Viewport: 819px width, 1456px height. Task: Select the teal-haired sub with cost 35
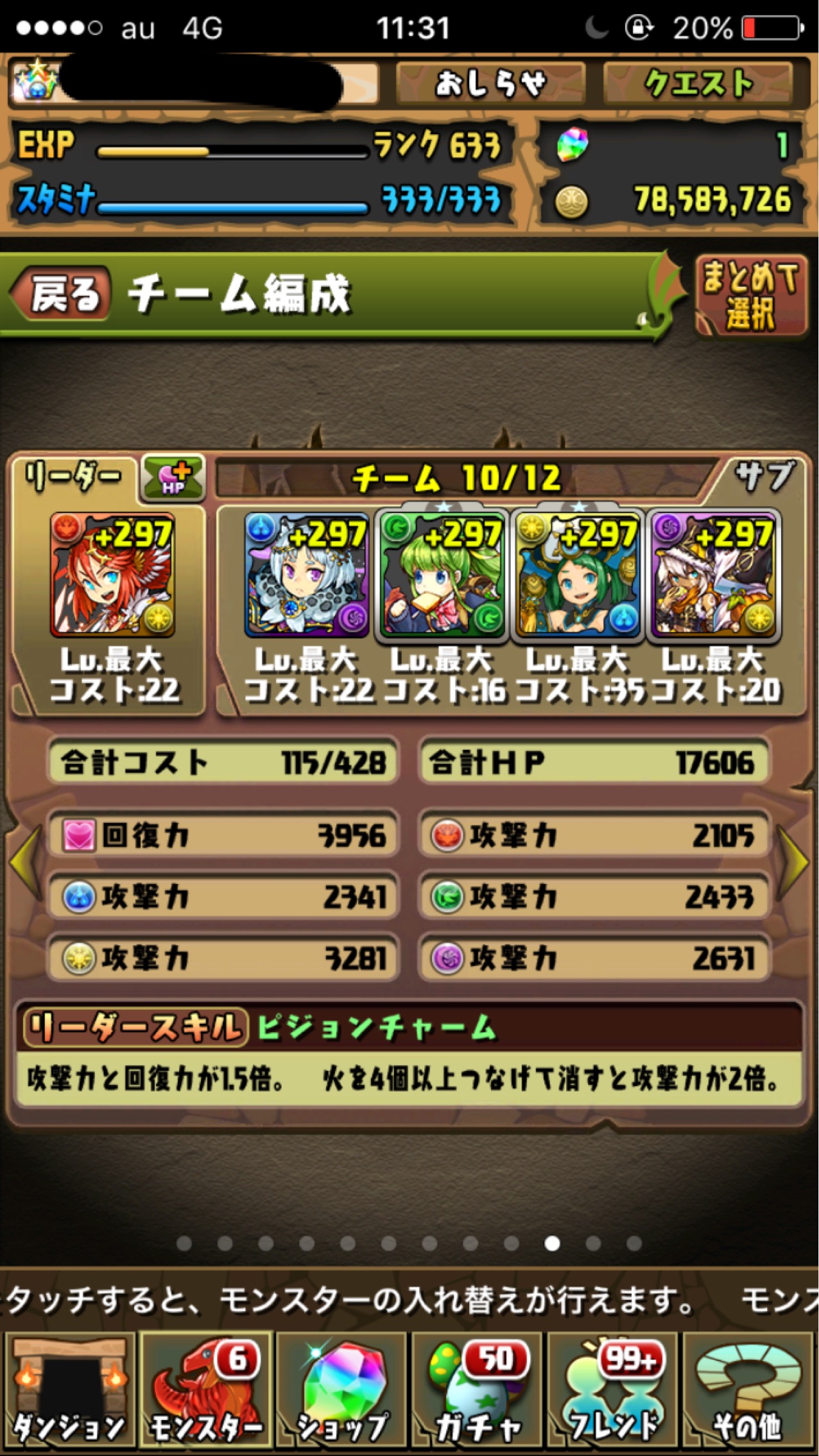pos(577,575)
